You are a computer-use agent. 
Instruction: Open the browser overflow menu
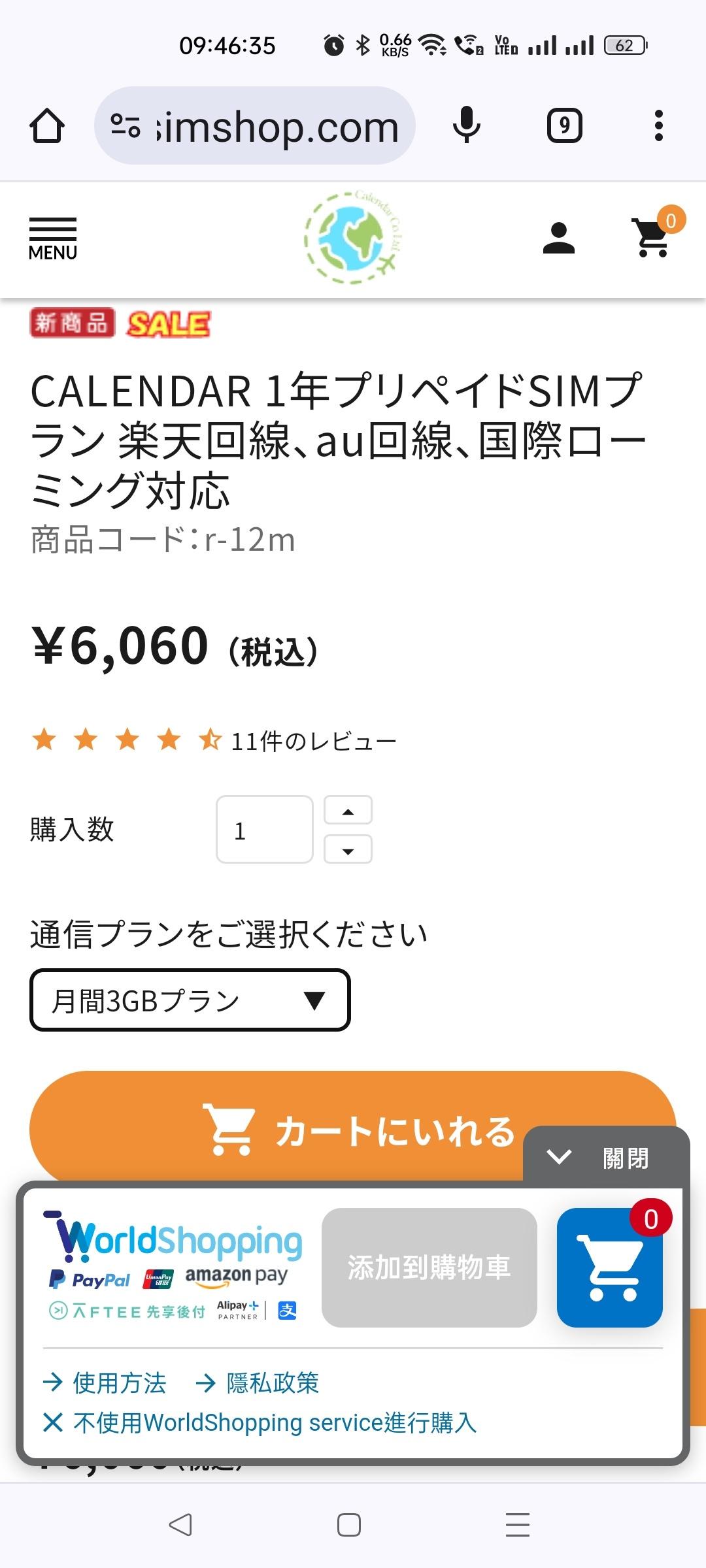pos(658,125)
